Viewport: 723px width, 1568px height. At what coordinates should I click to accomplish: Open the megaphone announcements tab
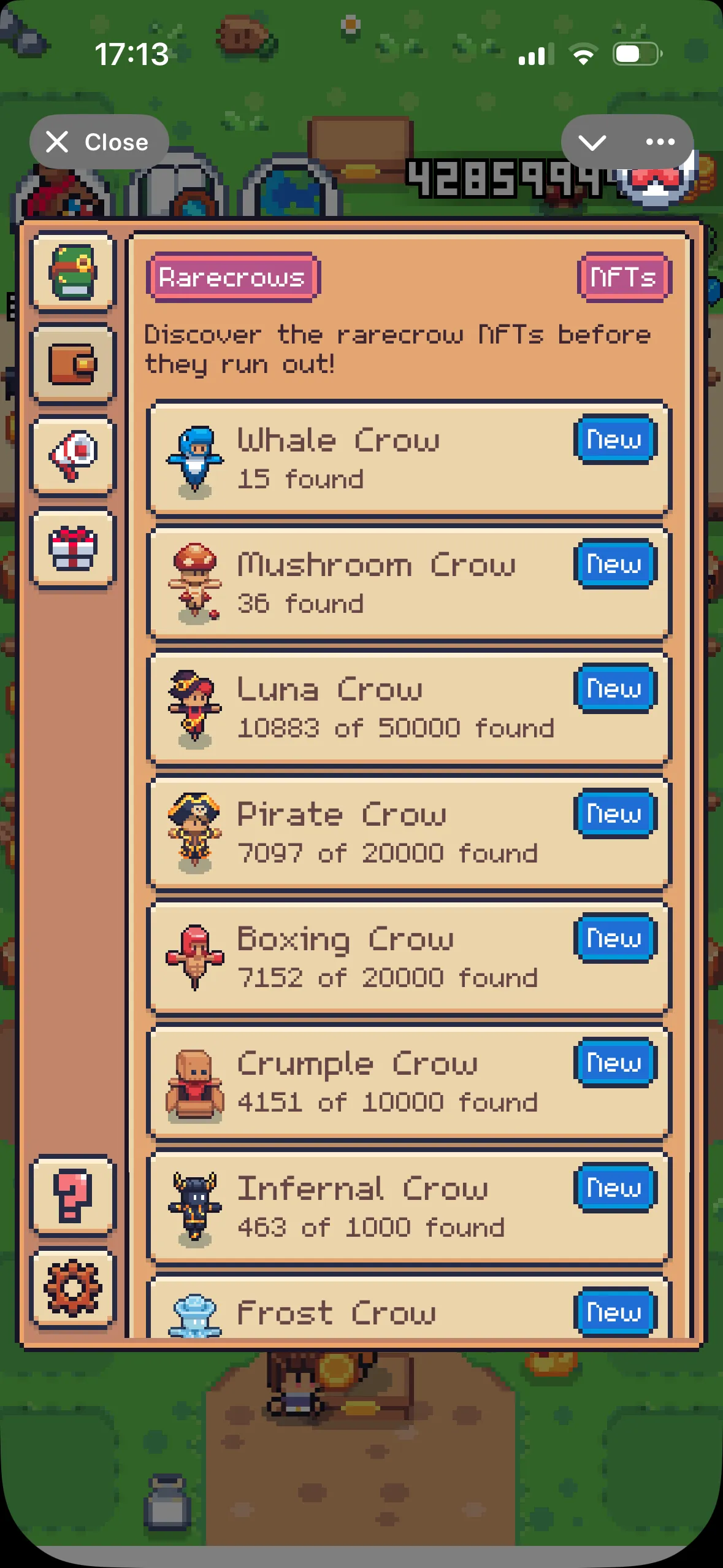click(x=73, y=455)
